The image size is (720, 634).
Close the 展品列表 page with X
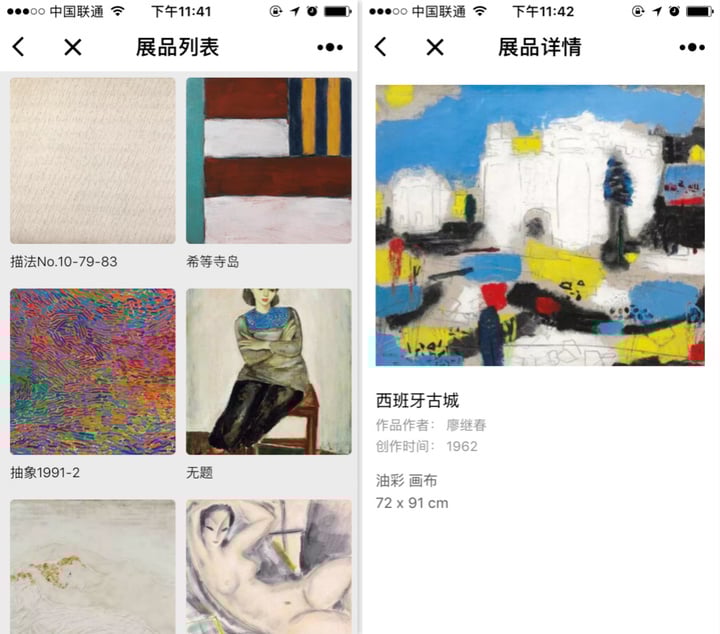point(73,47)
